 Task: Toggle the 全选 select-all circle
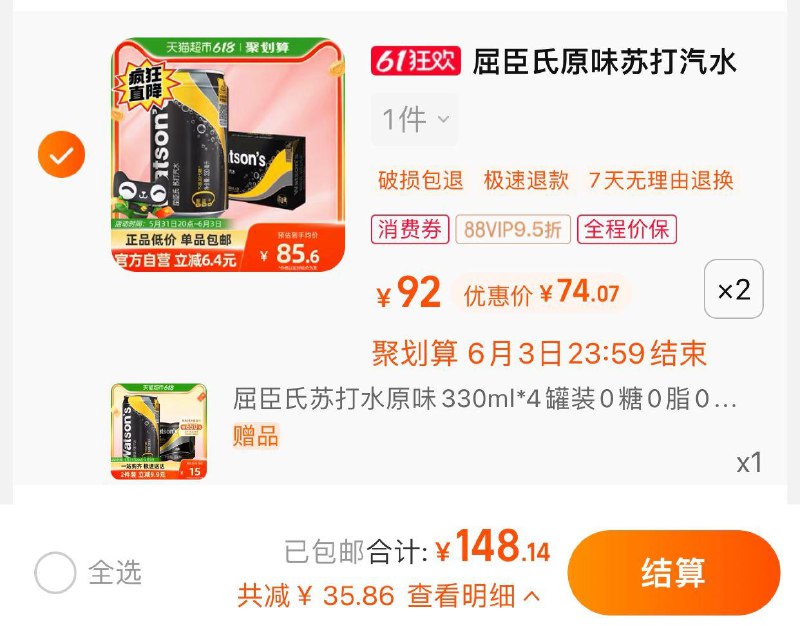click(55, 573)
